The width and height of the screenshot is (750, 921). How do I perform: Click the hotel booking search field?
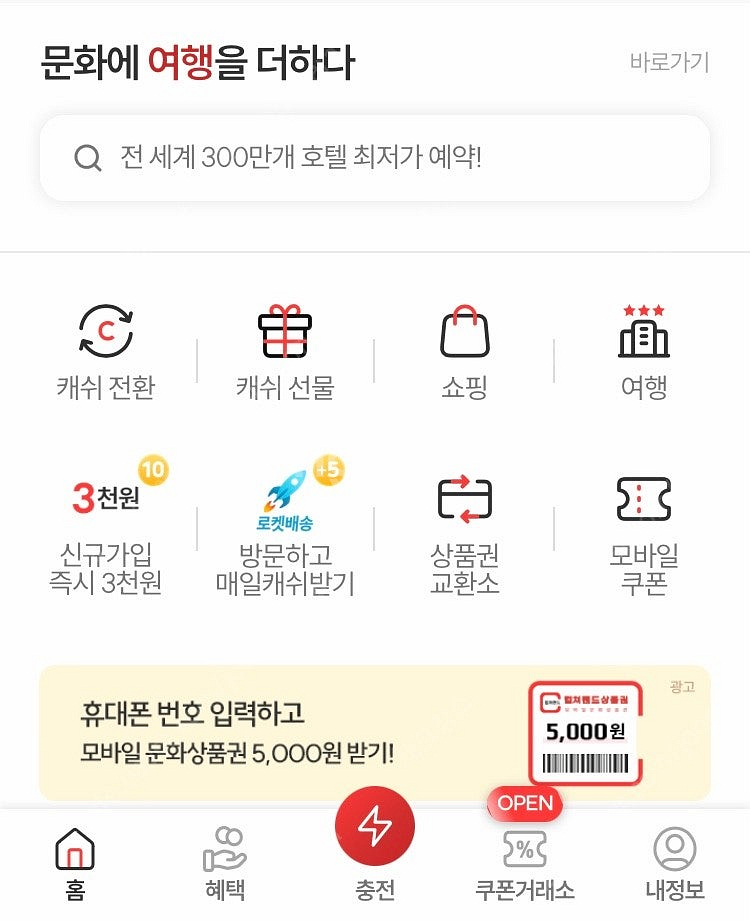[375, 157]
